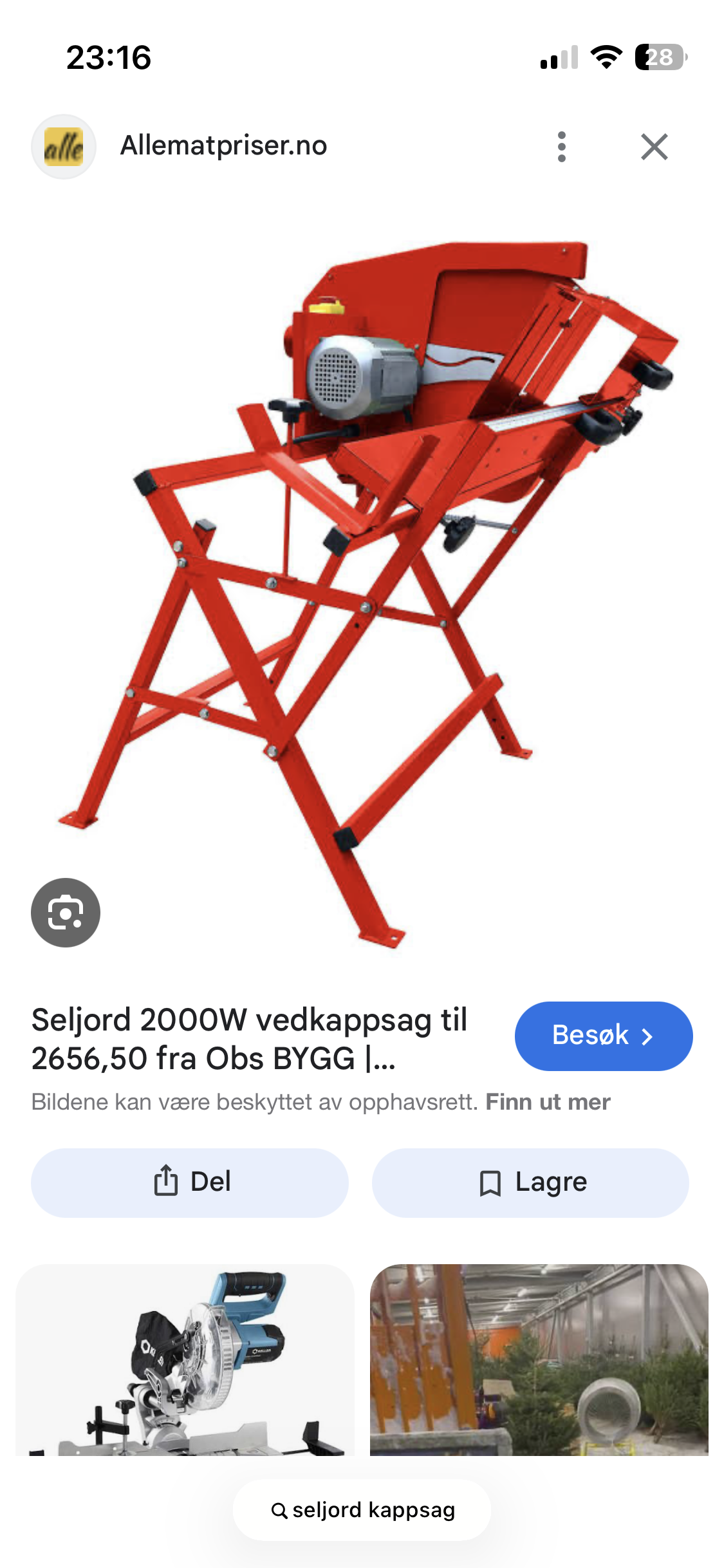Close the image viewer

coord(654,147)
